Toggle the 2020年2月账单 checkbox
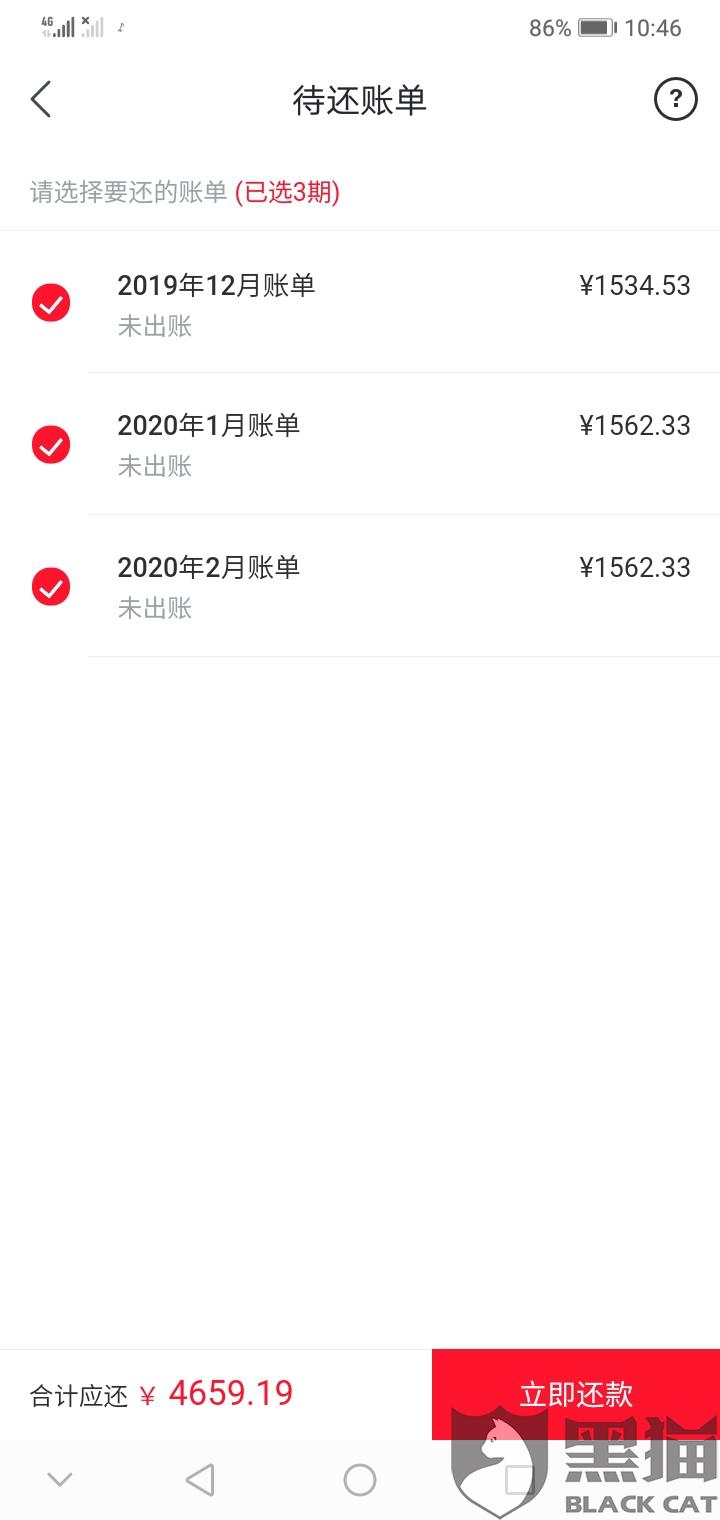The height and width of the screenshot is (1520, 720). (51, 586)
